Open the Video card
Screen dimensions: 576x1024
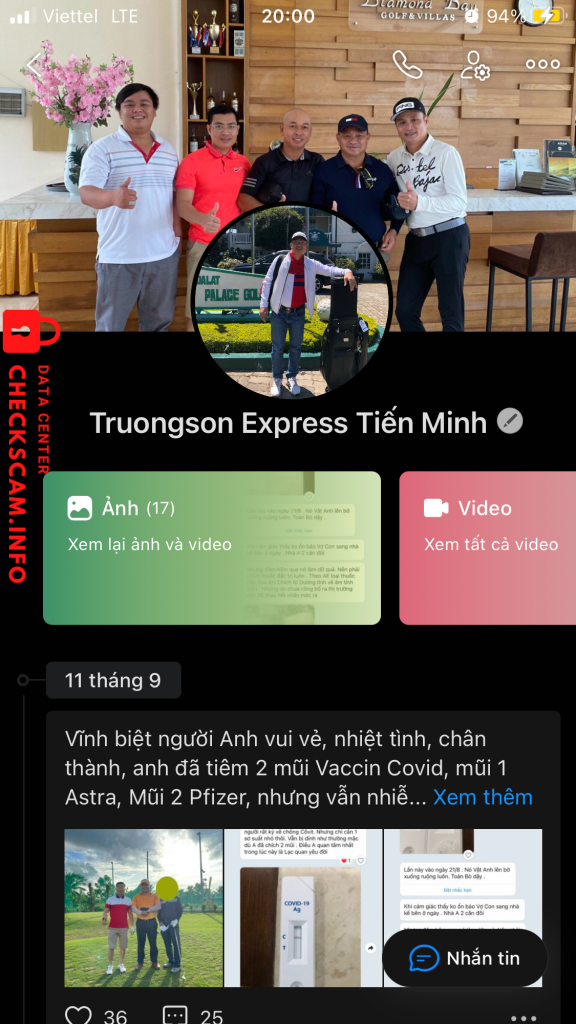coord(488,548)
